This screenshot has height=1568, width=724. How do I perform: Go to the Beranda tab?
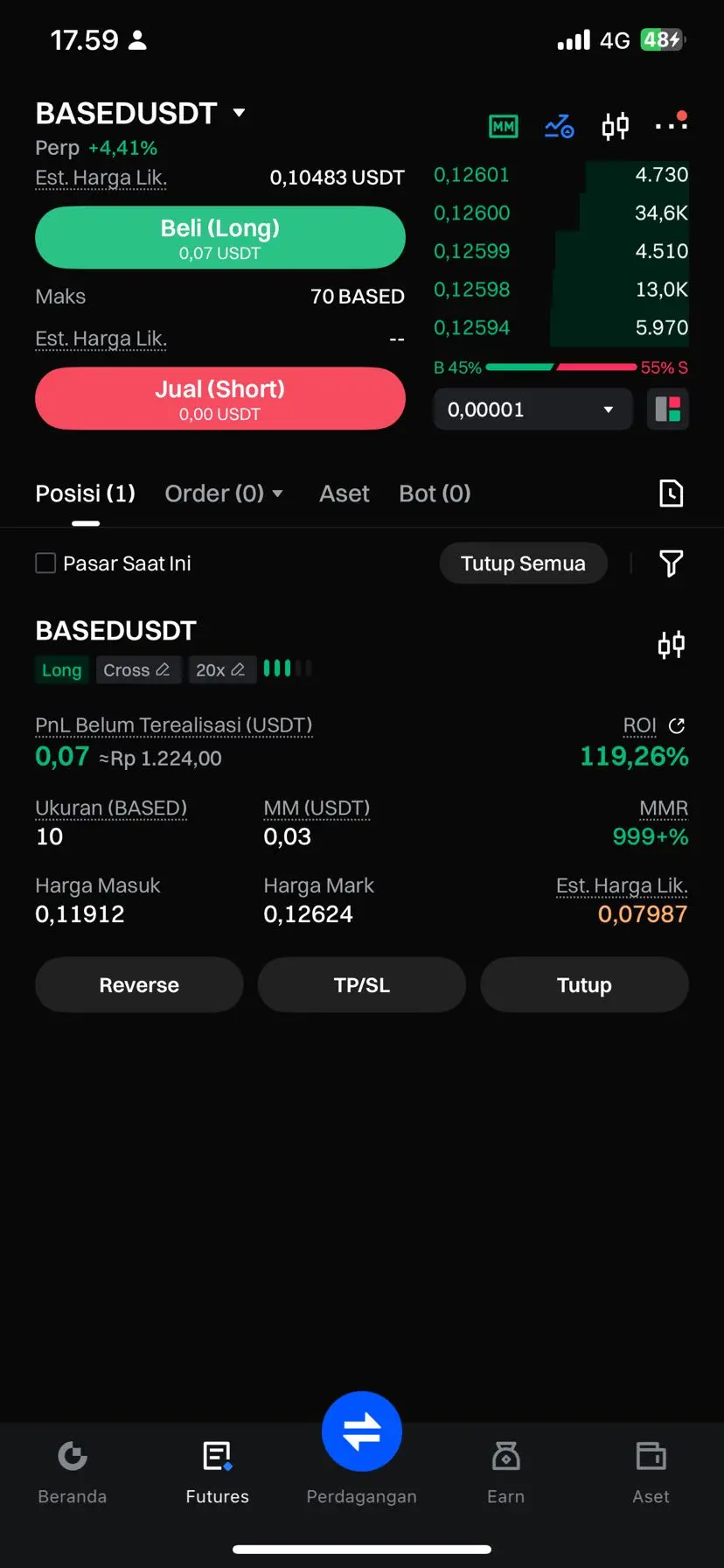tap(73, 1470)
